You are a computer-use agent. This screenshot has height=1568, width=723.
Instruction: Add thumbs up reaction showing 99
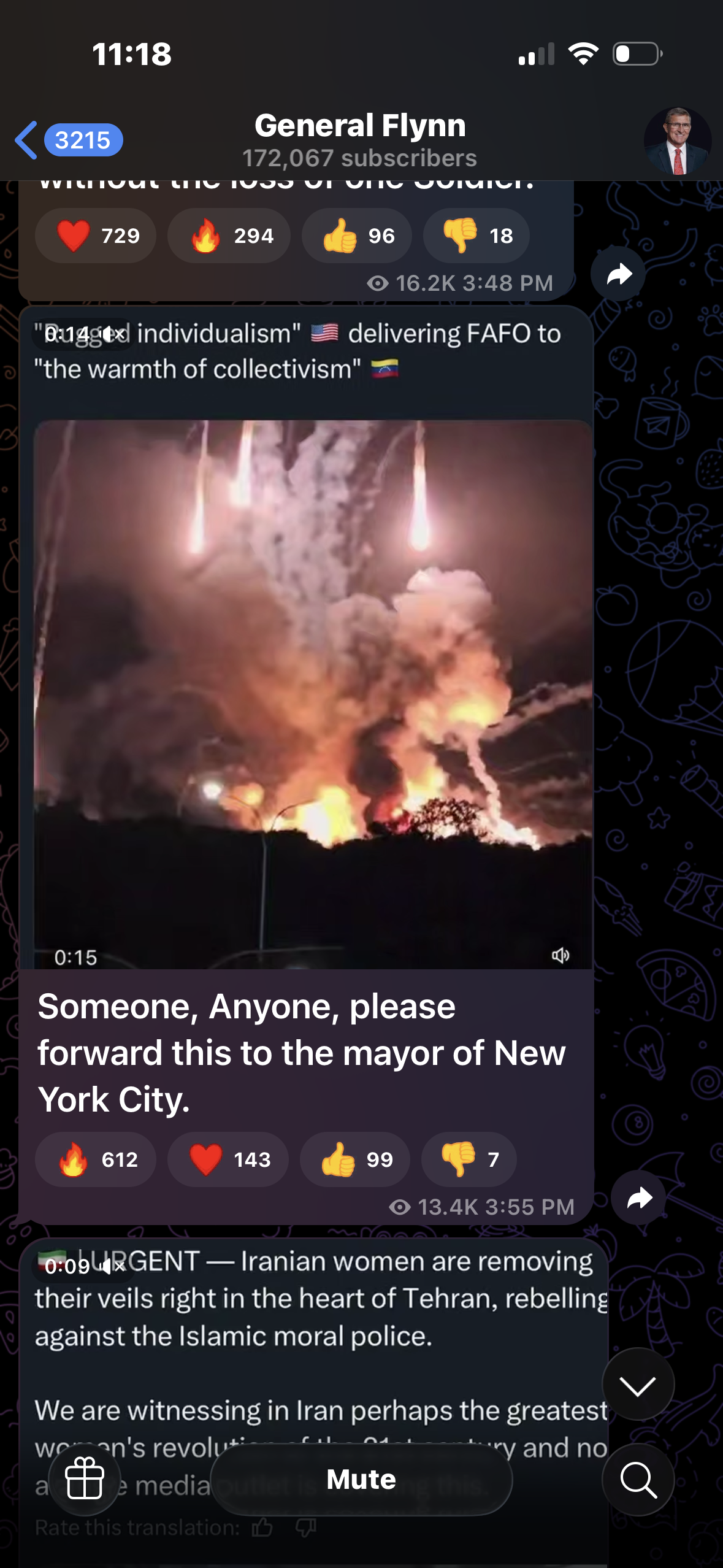(x=355, y=1159)
